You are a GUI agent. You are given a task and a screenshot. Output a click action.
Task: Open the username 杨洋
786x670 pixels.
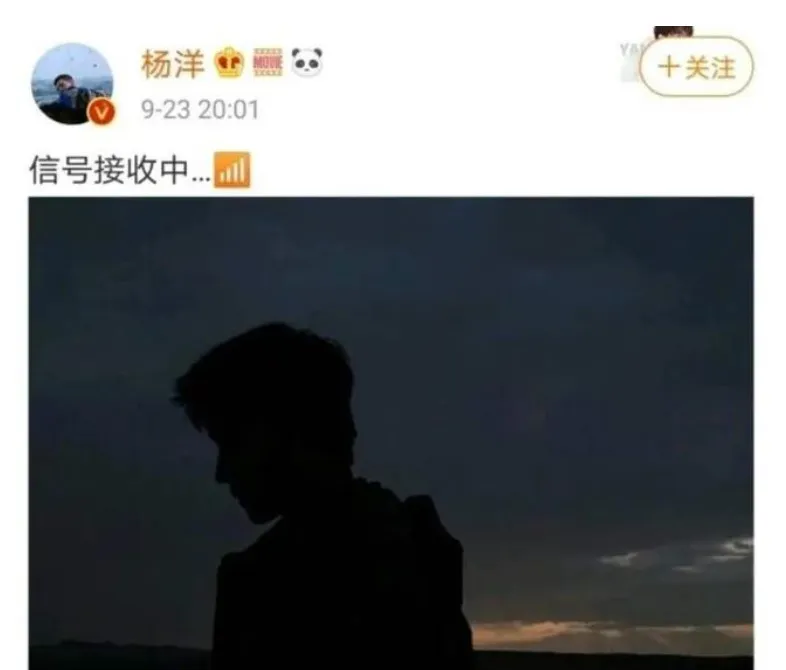[172, 64]
